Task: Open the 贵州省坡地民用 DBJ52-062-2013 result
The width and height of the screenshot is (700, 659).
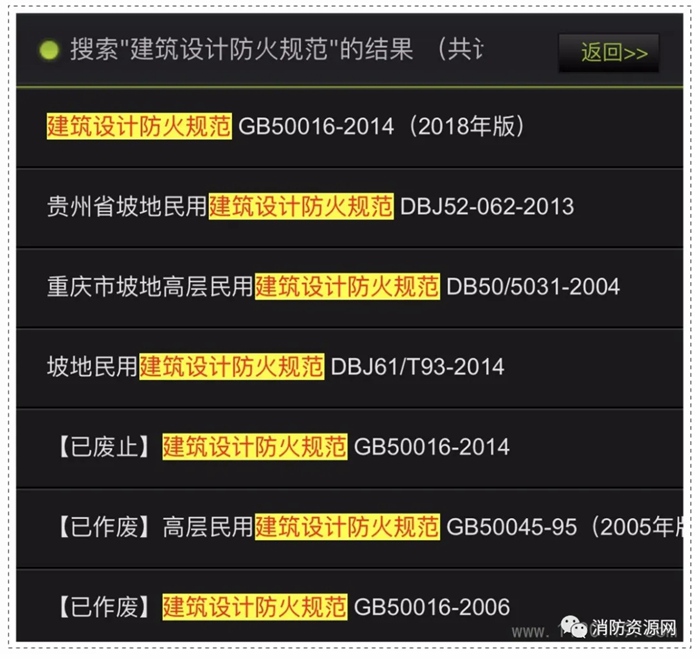Action: pos(310,207)
